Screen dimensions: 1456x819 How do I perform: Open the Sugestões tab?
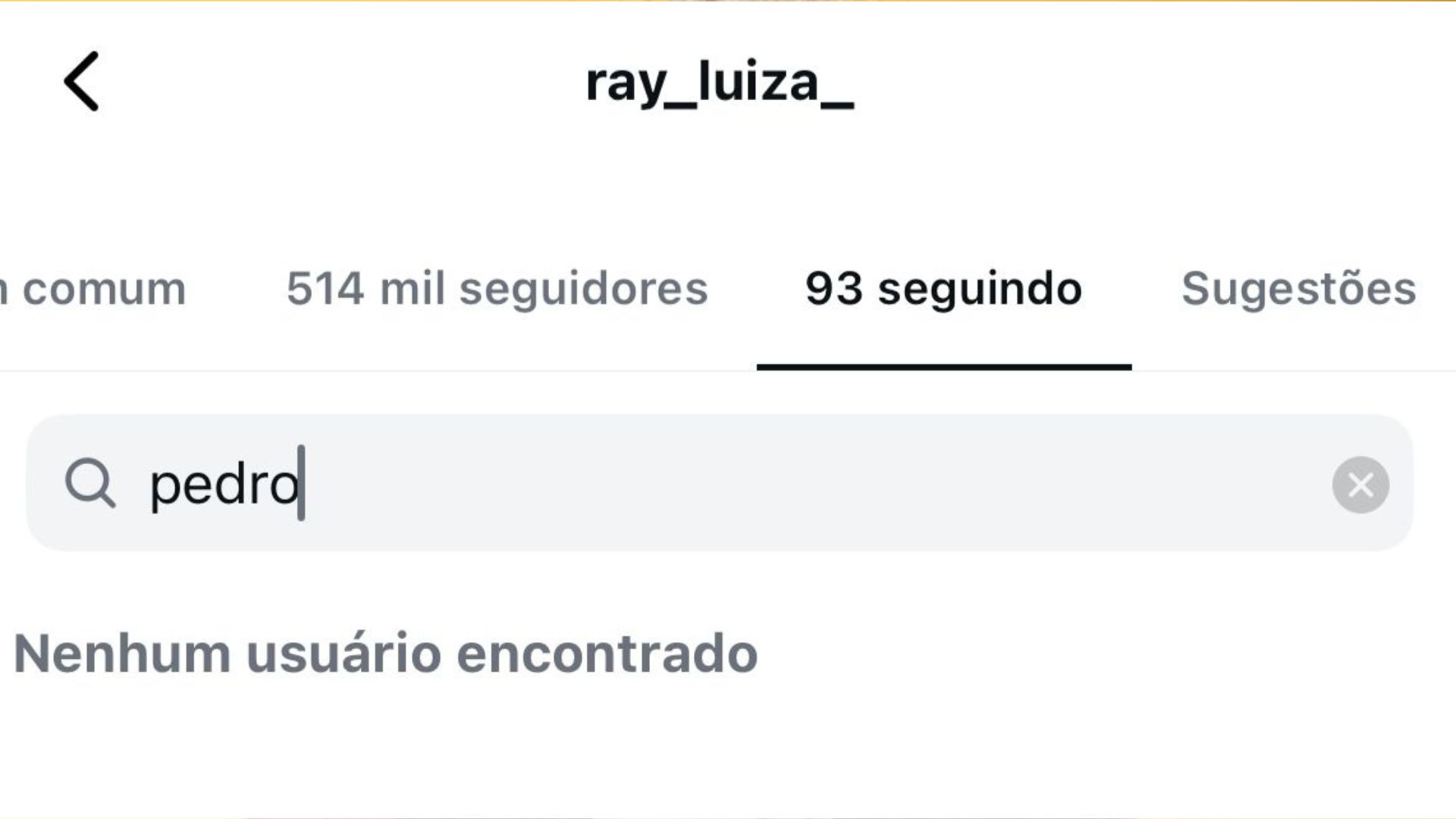coord(1298,289)
